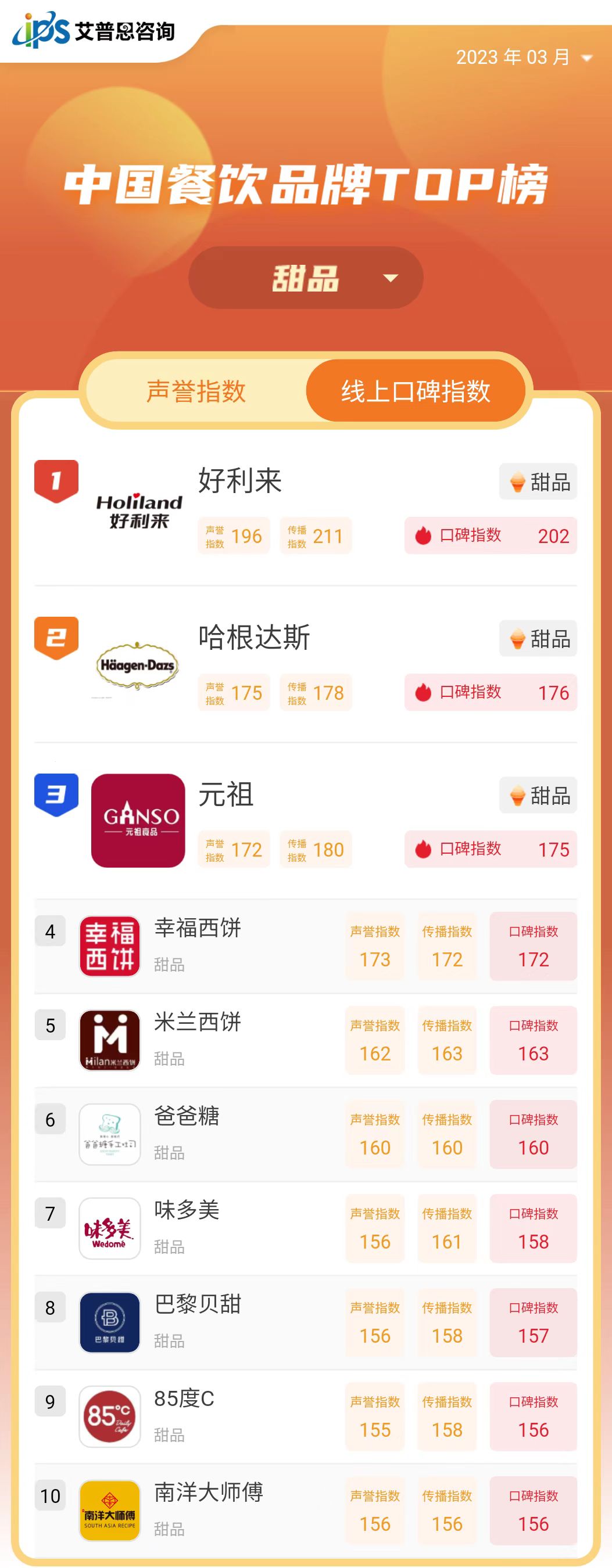
Task: Open the 2023年03月 date picker
Action: point(524,57)
